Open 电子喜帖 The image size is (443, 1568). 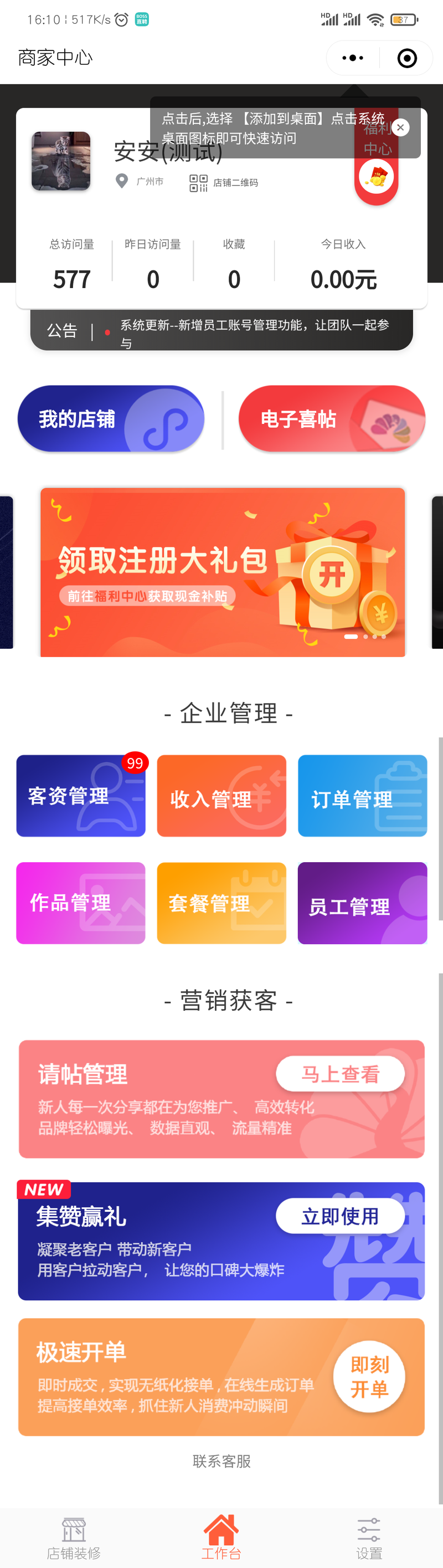click(332, 419)
